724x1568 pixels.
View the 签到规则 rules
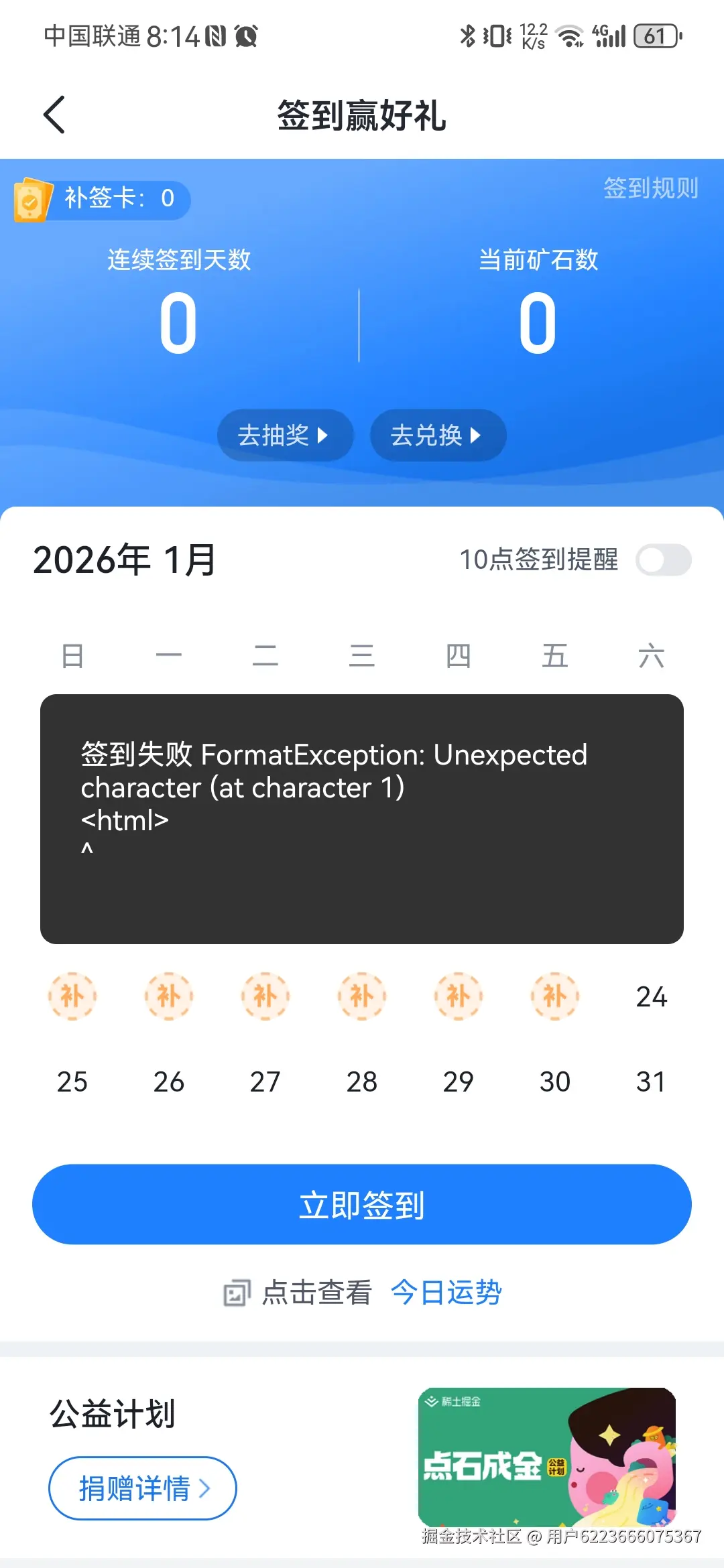coord(649,190)
